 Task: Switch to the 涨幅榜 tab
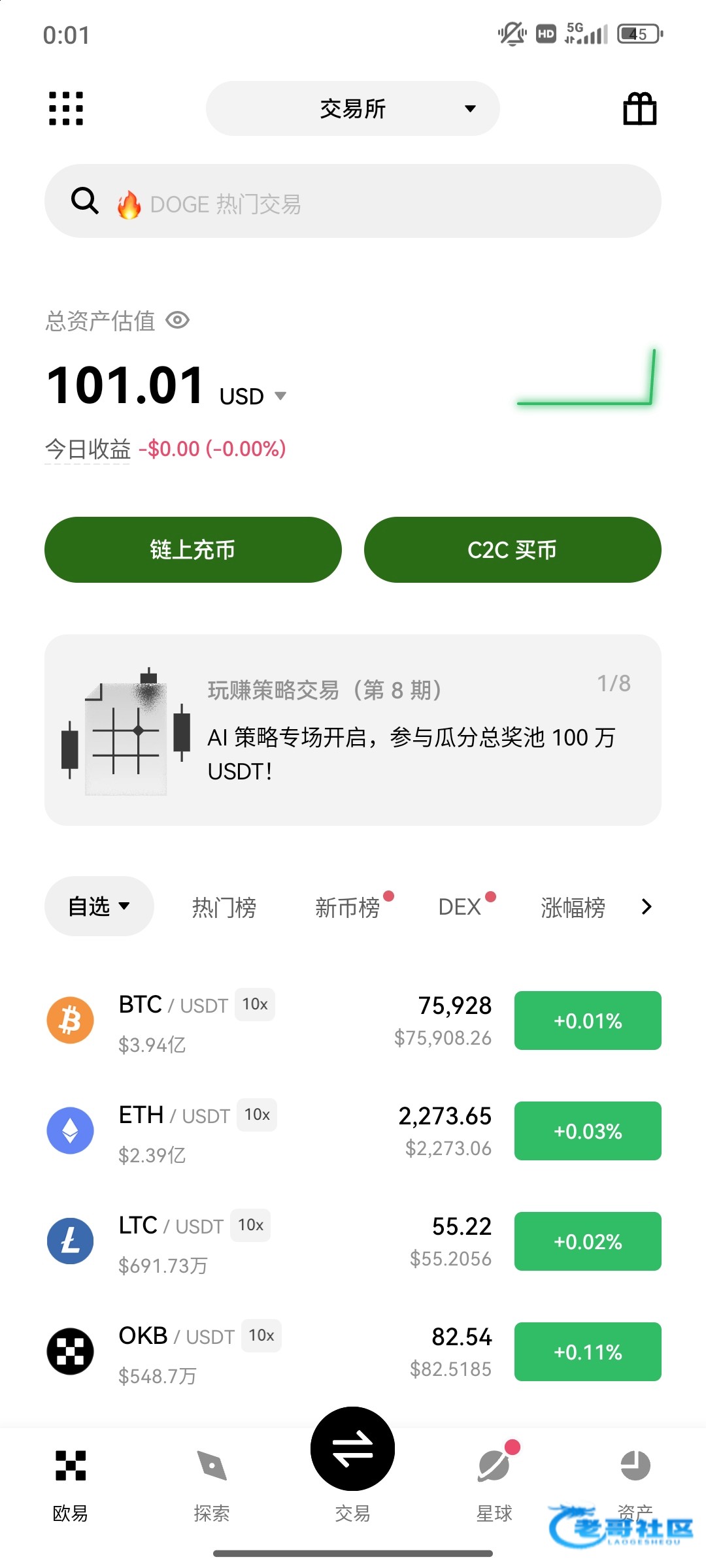[x=573, y=907]
